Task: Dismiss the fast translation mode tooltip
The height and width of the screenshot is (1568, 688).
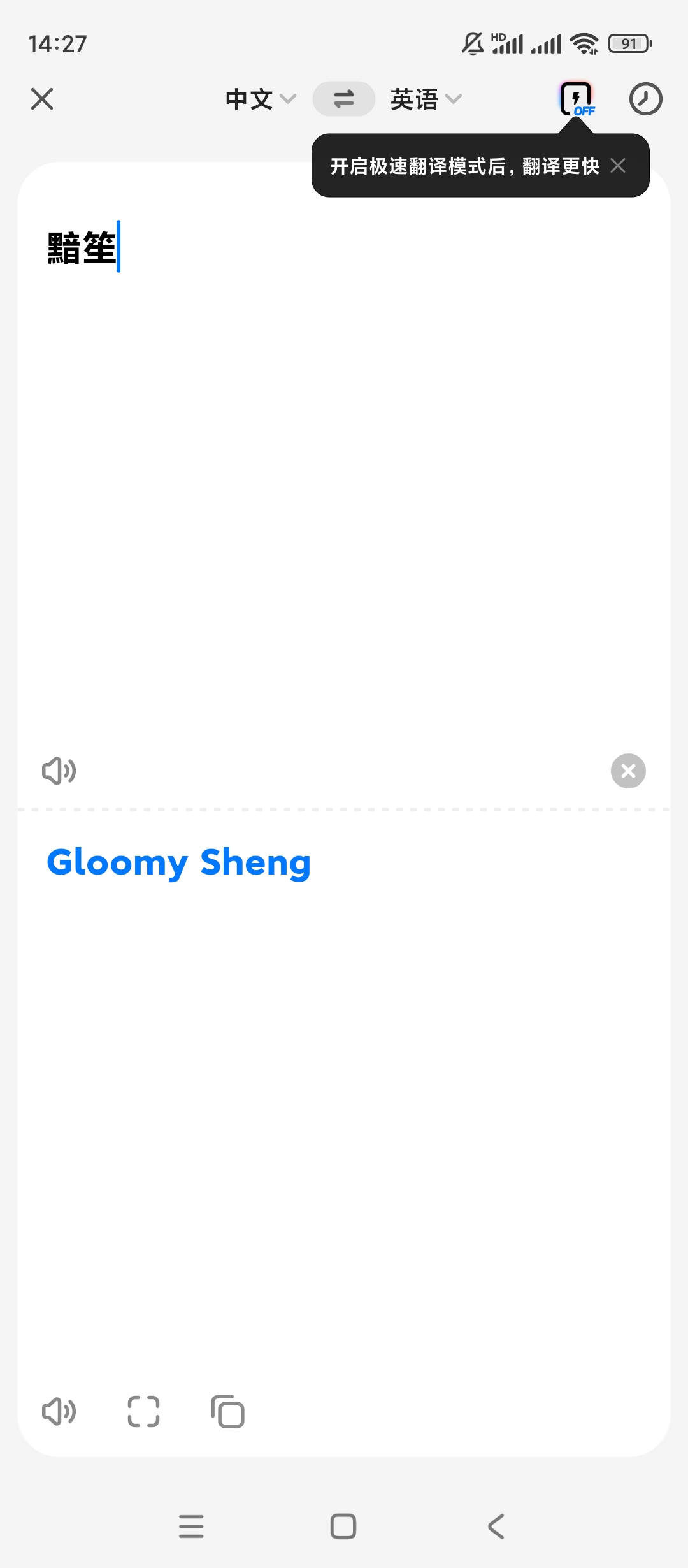Action: [x=618, y=166]
